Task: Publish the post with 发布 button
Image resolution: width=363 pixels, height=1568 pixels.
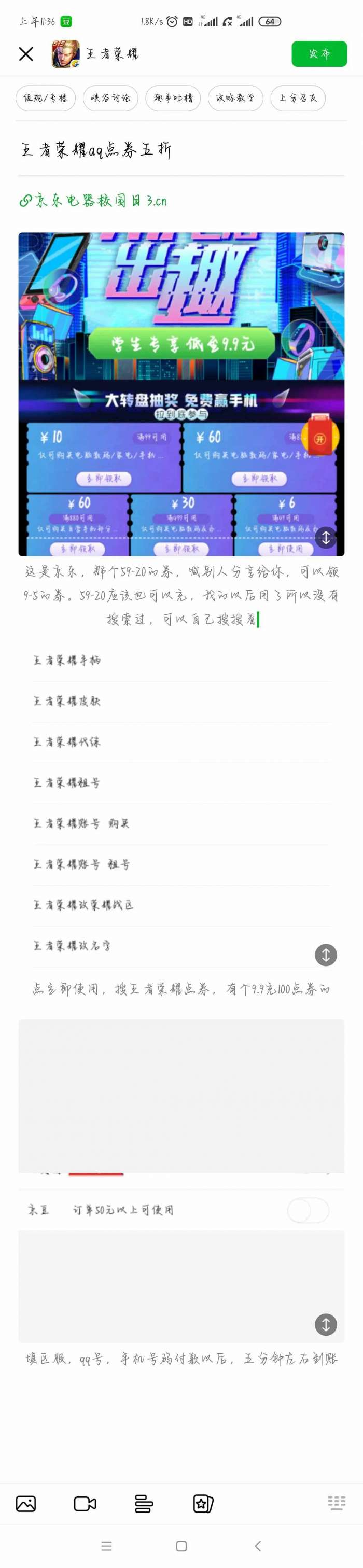Action: [319, 54]
